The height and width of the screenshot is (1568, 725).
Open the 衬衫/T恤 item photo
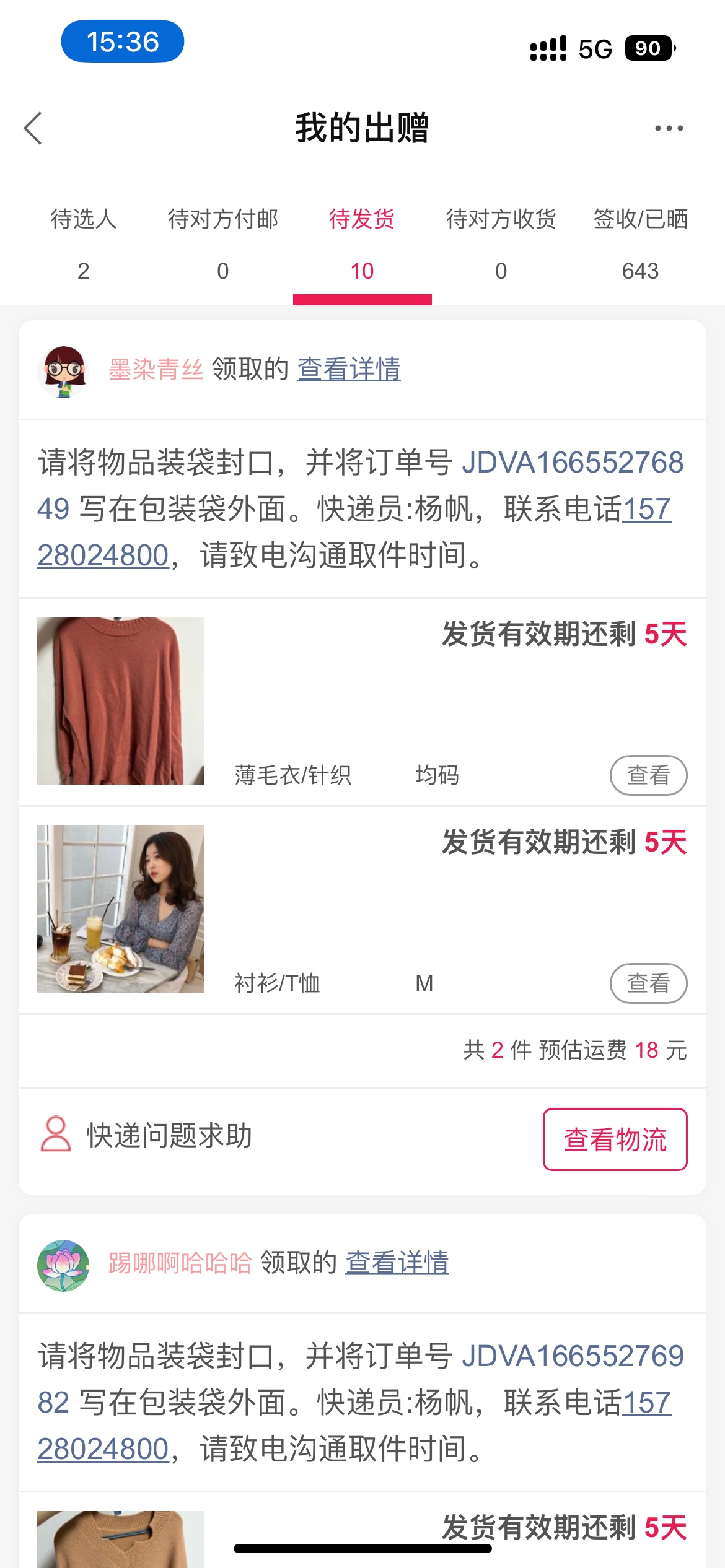point(121,909)
